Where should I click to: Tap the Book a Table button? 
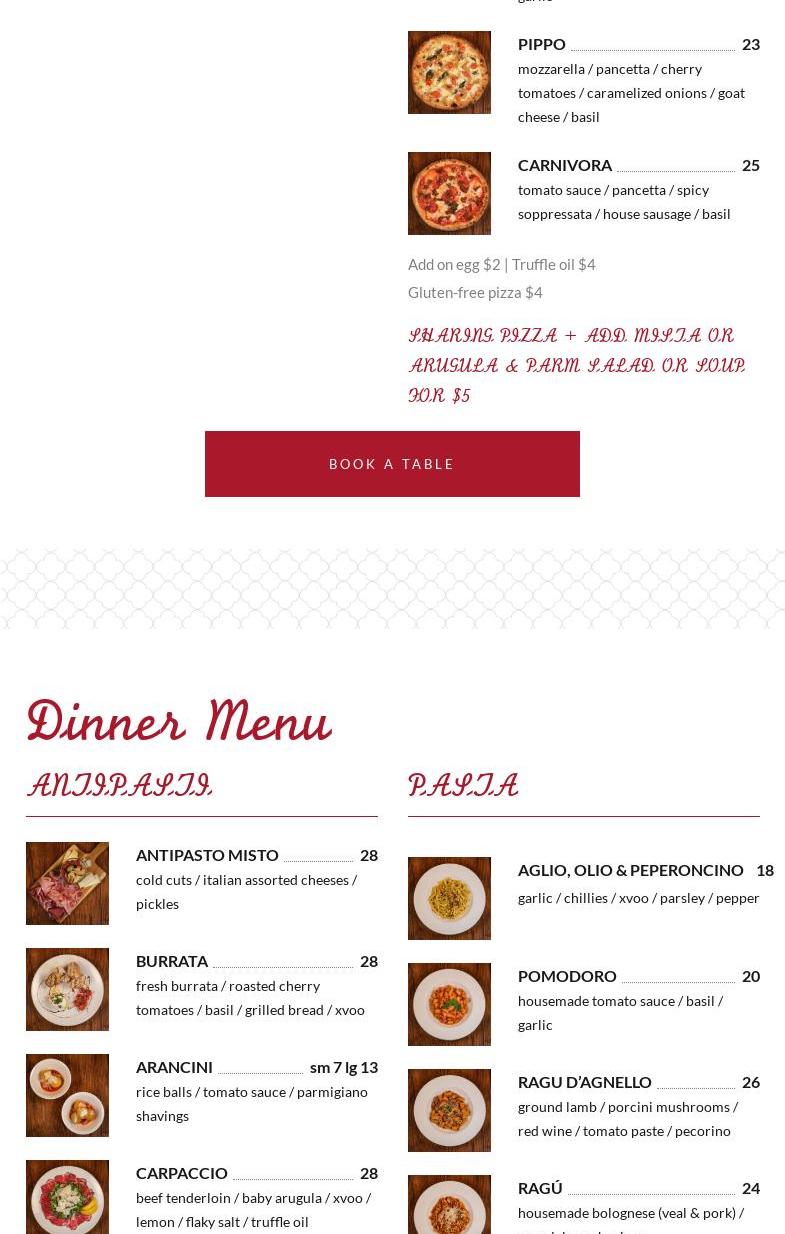coord(392,464)
